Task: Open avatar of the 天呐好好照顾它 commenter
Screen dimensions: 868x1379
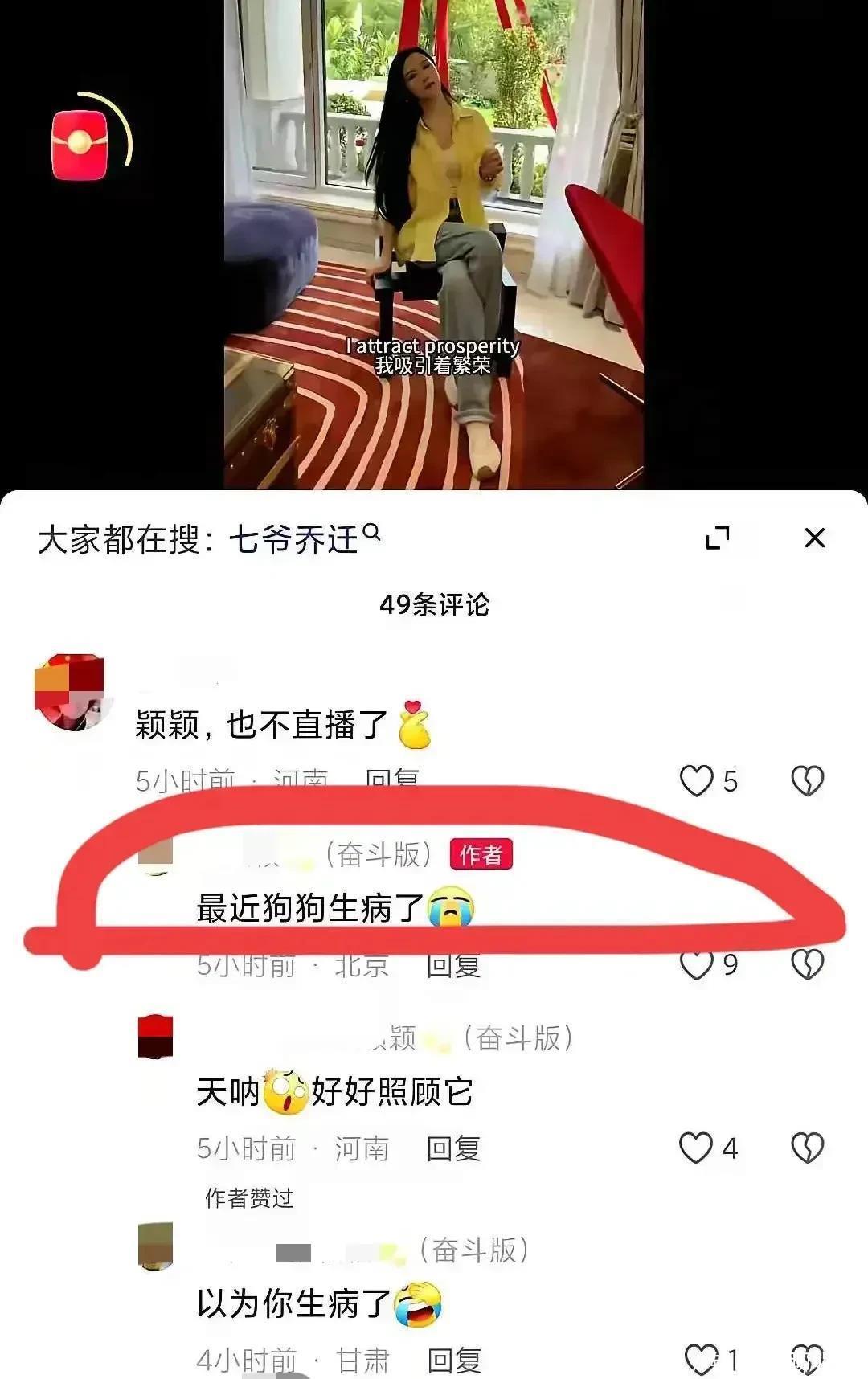Action: pos(156,1036)
